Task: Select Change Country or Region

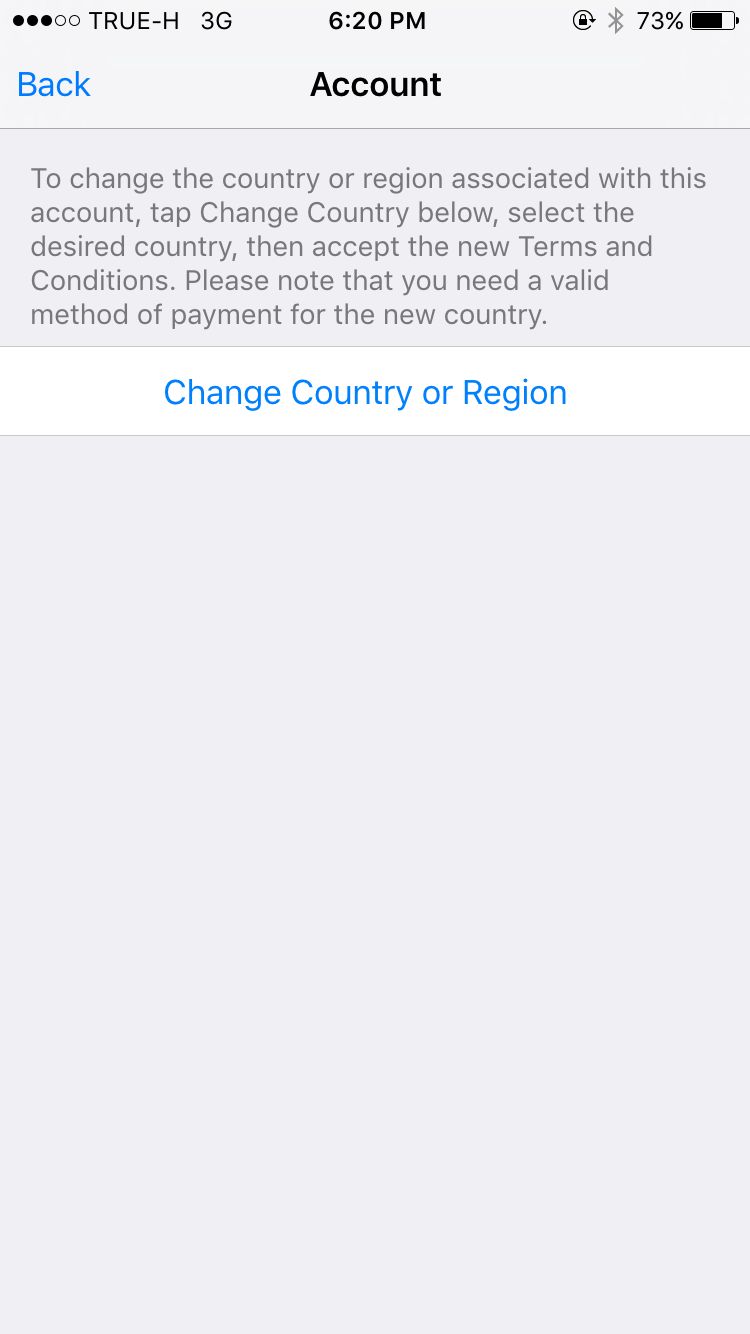Action: click(365, 392)
